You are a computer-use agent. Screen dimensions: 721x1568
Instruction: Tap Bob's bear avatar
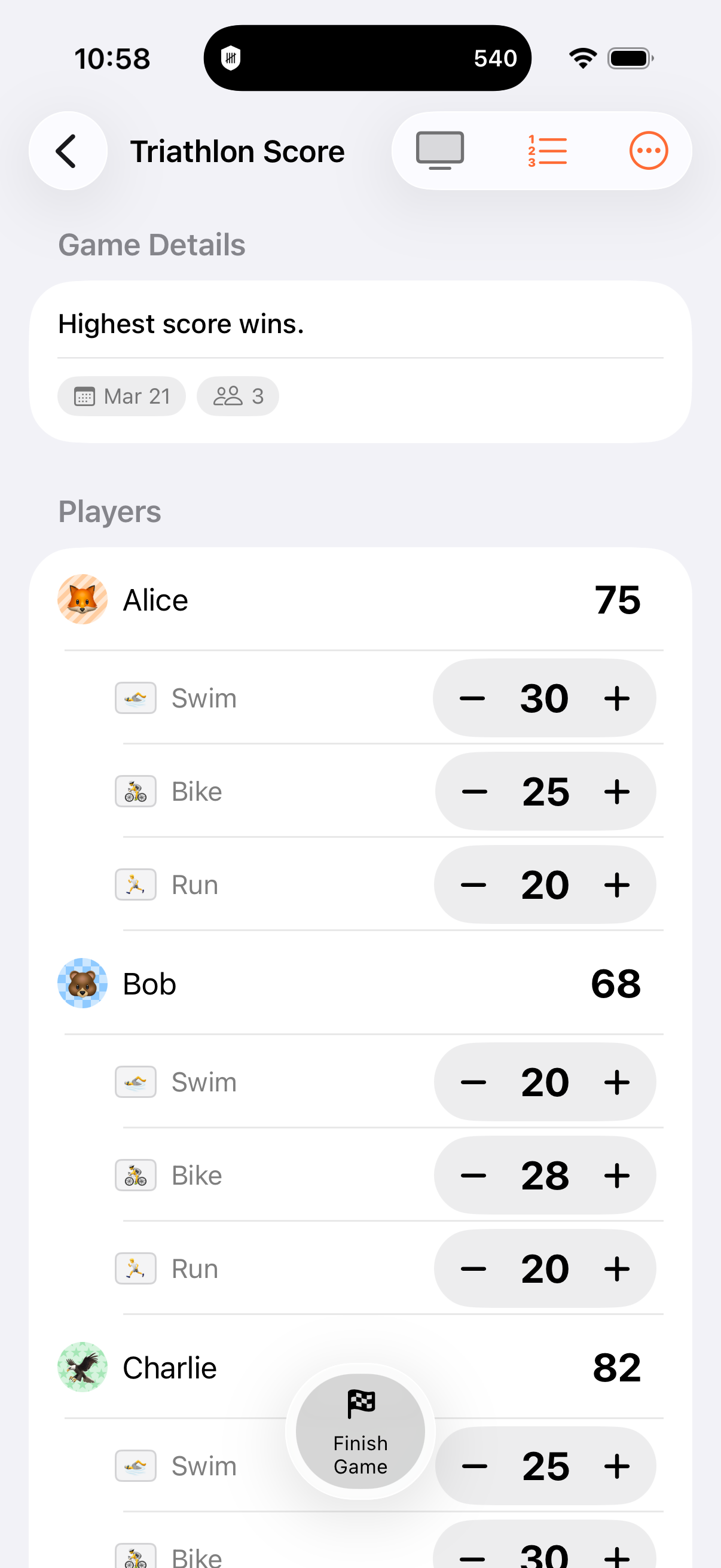click(x=82, y=983)
